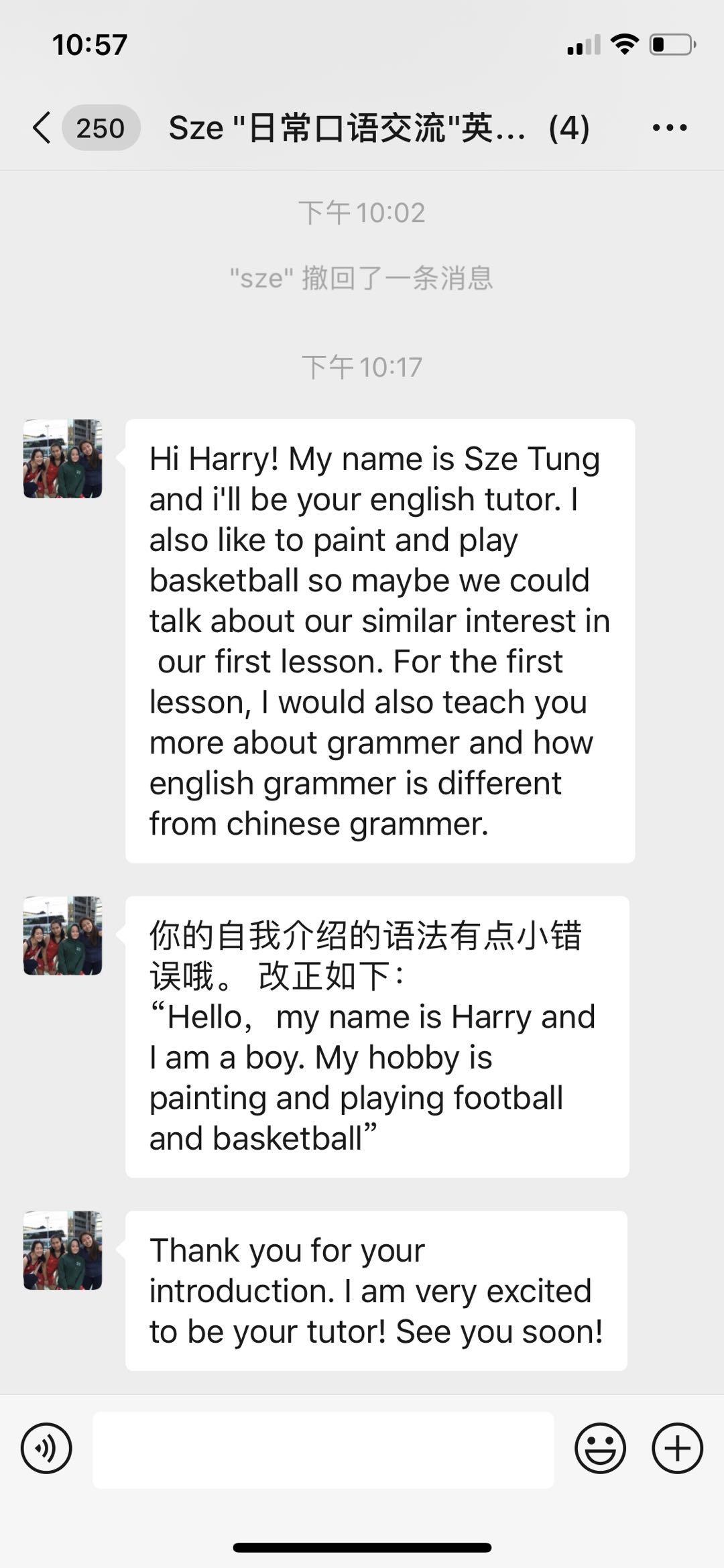Open the sender's avatar beside 'Hi Harry!' message
The width and height of the screenshot is (724, 1568).
coord(63,459)
